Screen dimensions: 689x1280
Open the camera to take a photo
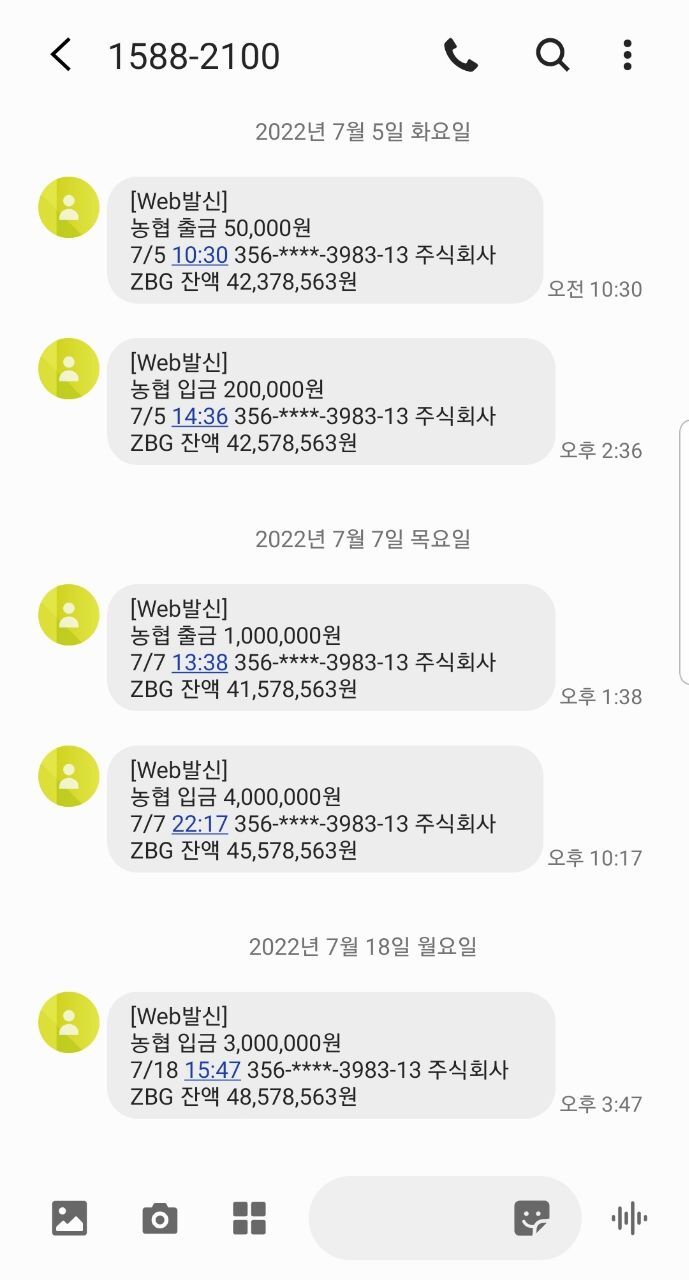tap(159, 1218)
